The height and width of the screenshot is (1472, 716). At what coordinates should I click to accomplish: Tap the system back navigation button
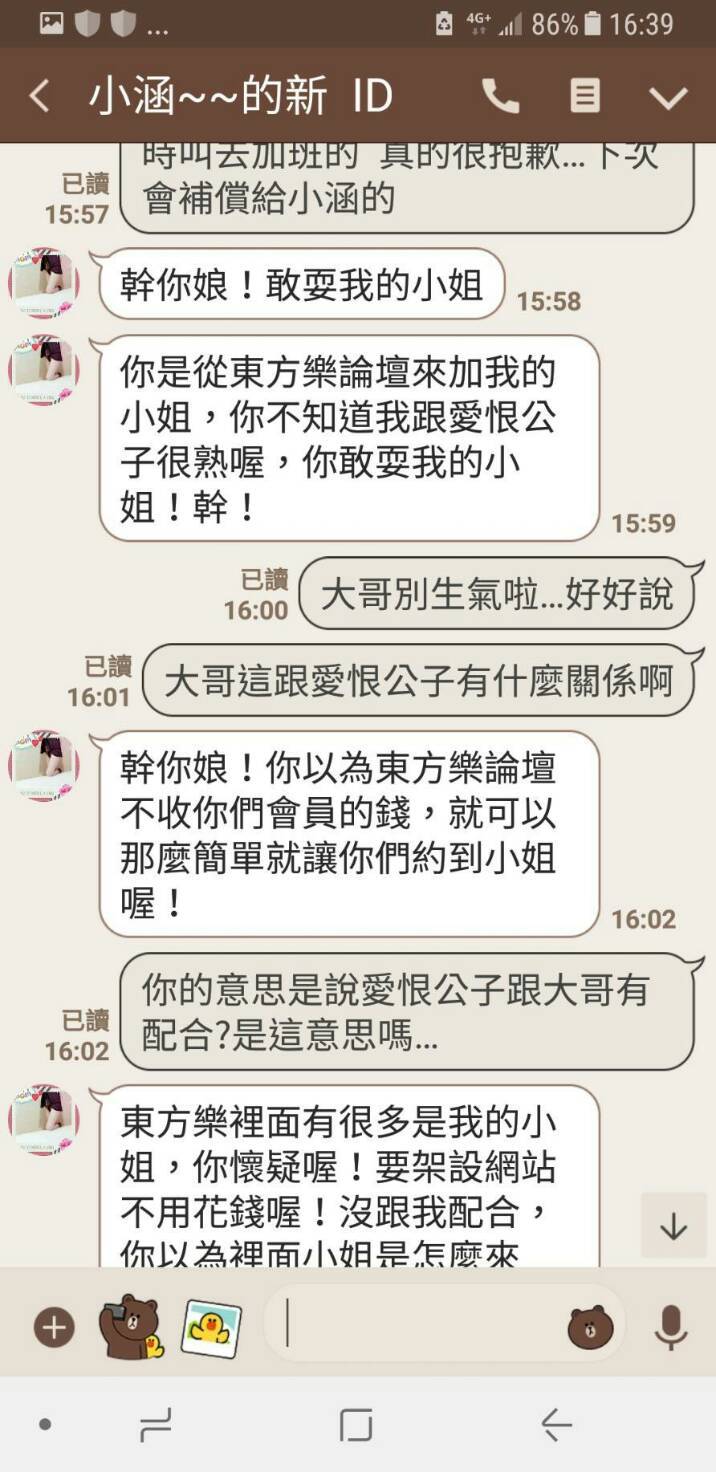pyautogui.click(x=556, y=1424)
